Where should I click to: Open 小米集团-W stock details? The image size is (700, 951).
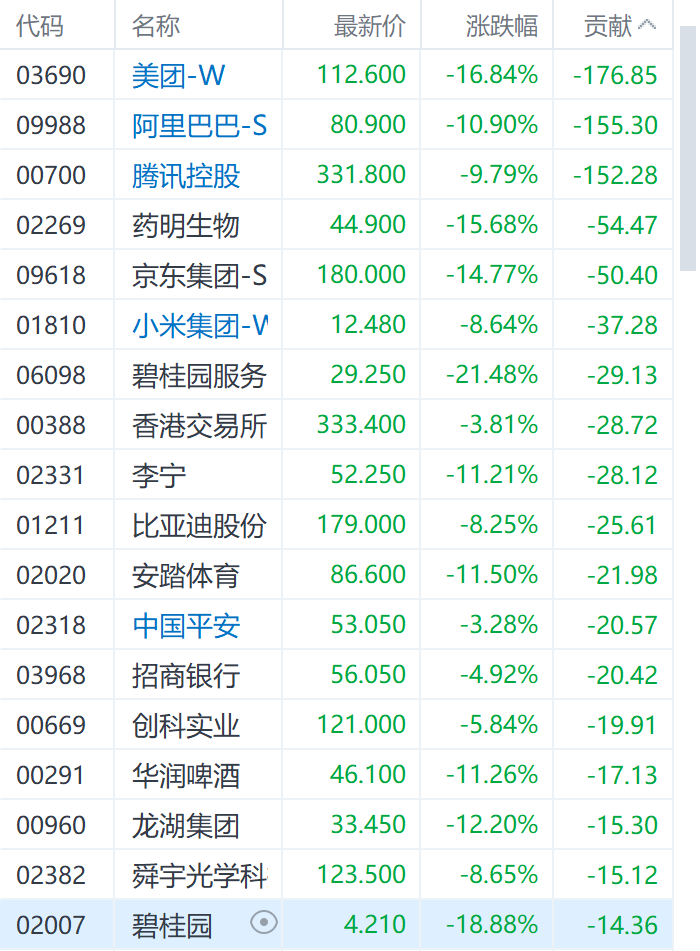tap(199, 325)
